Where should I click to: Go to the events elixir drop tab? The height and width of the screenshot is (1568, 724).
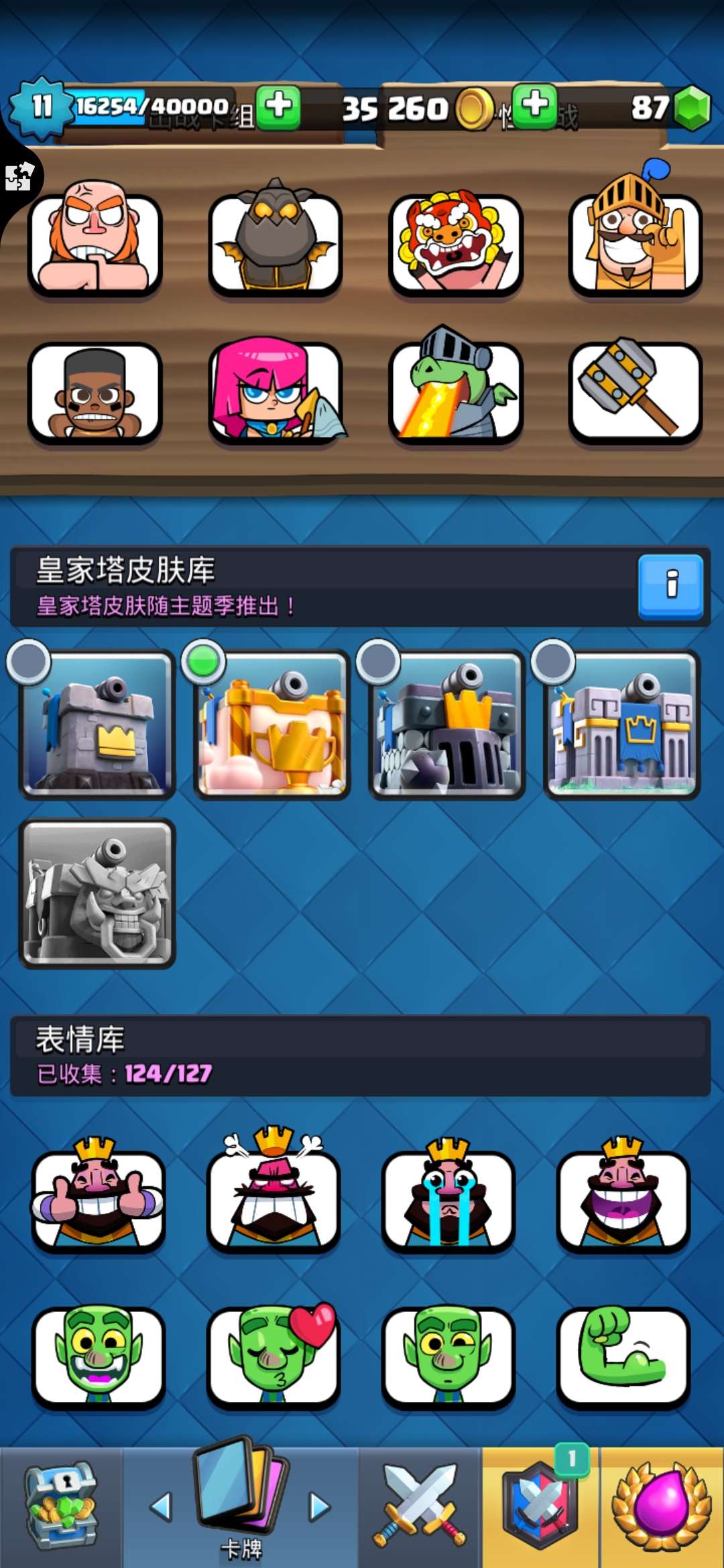tap(662, 1506)
